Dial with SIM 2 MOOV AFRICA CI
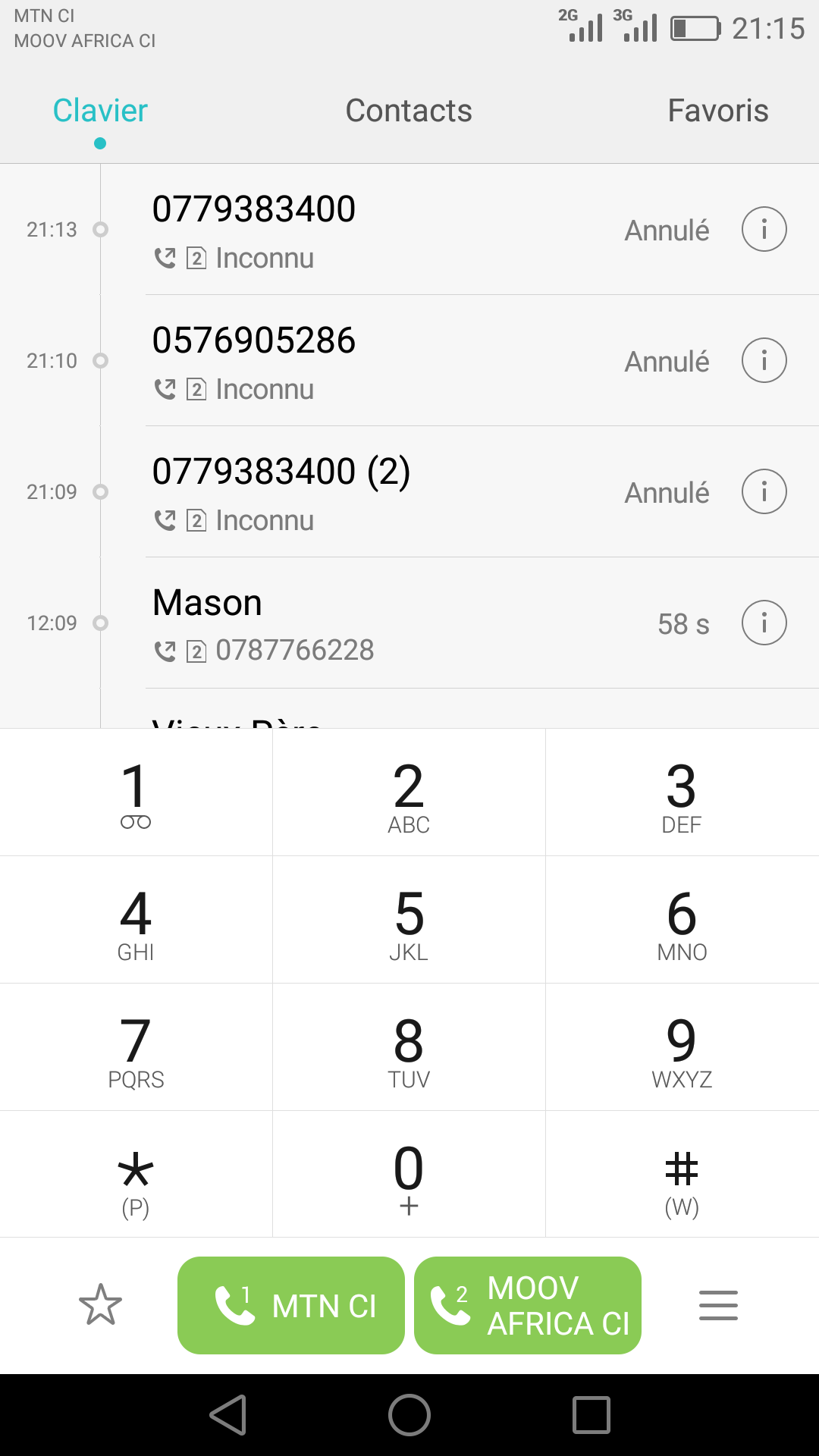Screen dimensions: 819x1456 528,1305
